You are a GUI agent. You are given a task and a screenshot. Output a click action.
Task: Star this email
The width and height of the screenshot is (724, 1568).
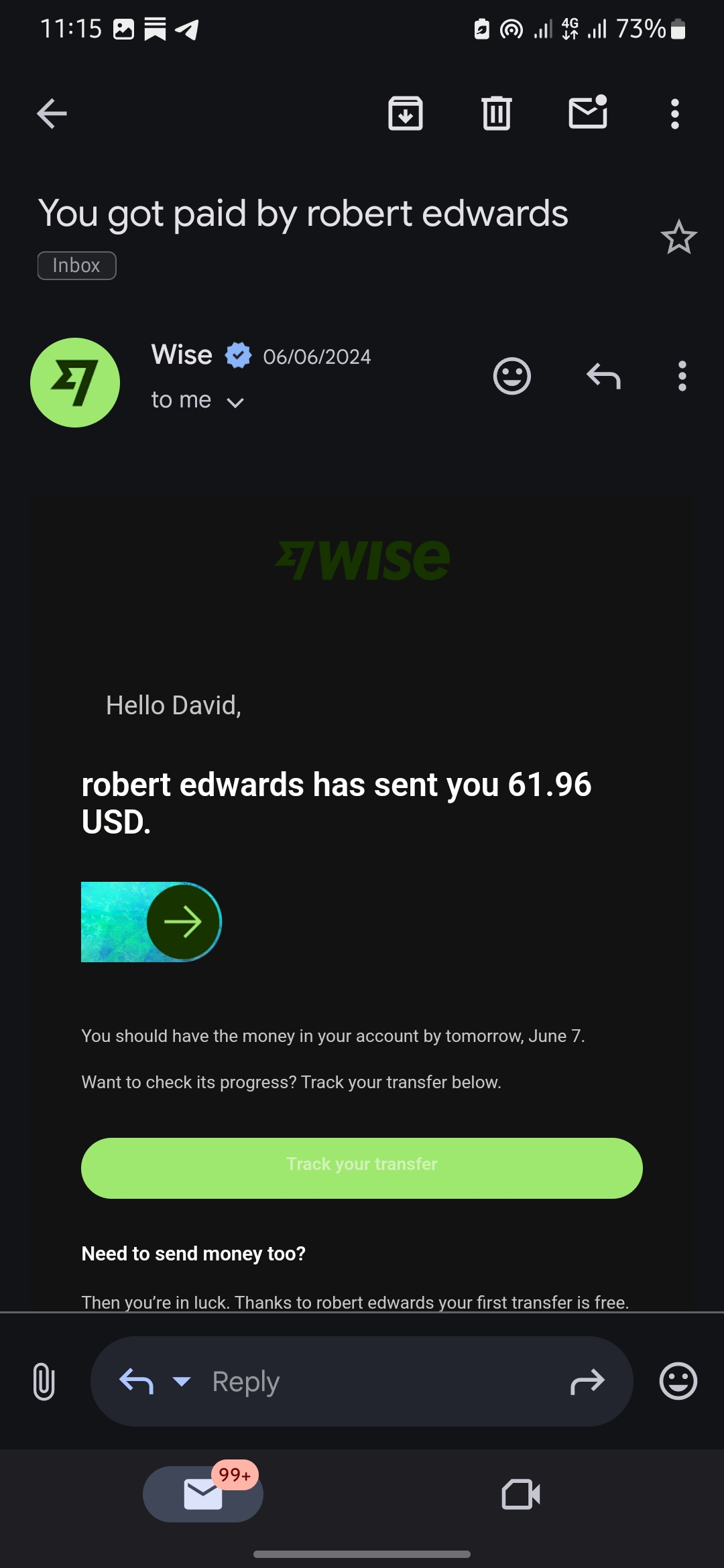coord(679,237)
